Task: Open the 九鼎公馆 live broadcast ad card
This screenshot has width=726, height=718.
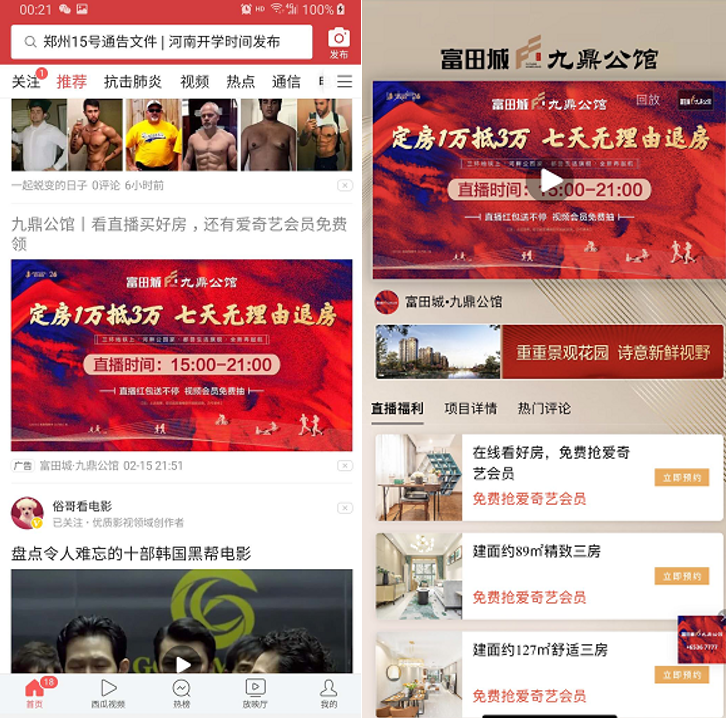Action: point(181,355)
